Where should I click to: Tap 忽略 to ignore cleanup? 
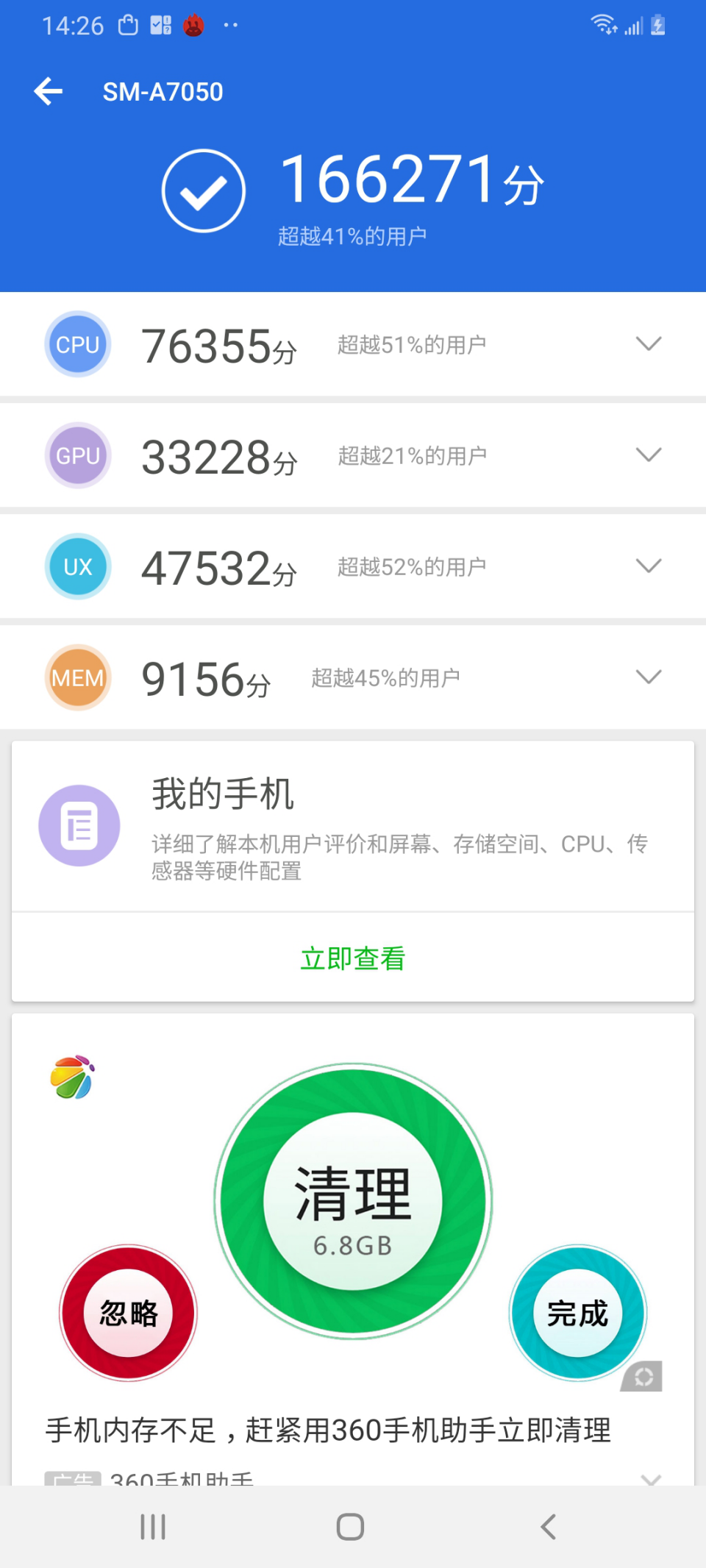tap(129, 1313)
